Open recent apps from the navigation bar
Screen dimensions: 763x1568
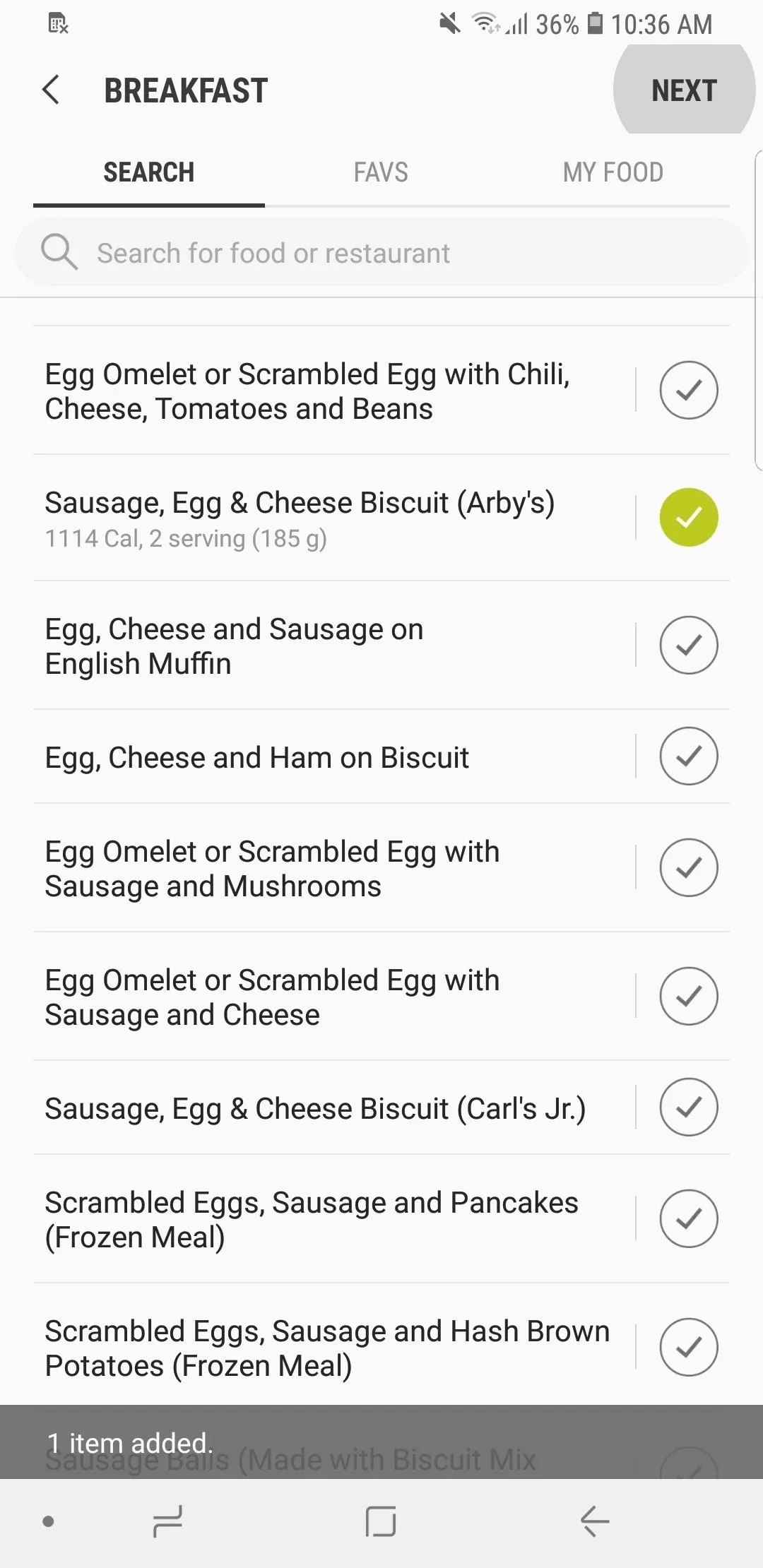point(167,1521)
